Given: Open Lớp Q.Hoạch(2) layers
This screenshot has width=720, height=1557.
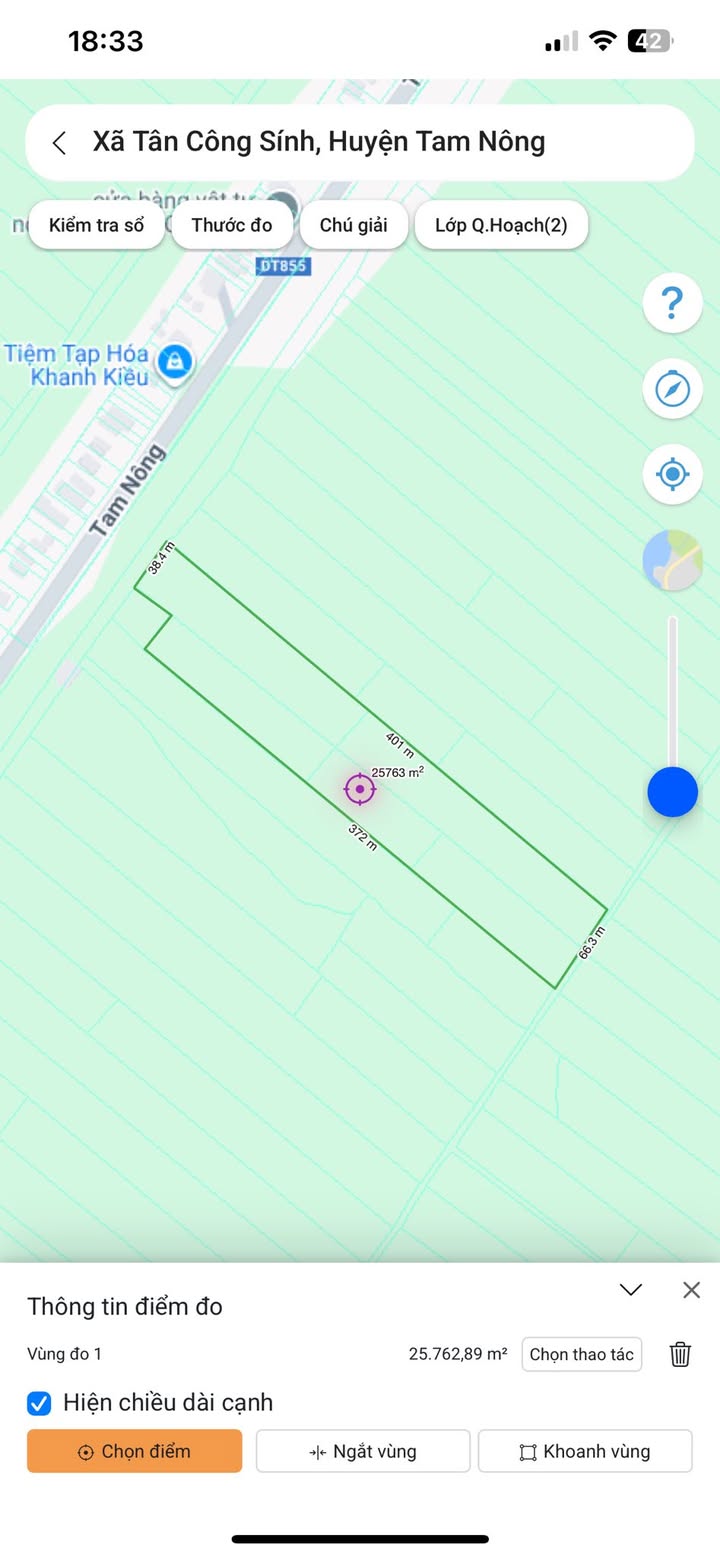Looking at the screenshot, I should [x=501, y=225].
